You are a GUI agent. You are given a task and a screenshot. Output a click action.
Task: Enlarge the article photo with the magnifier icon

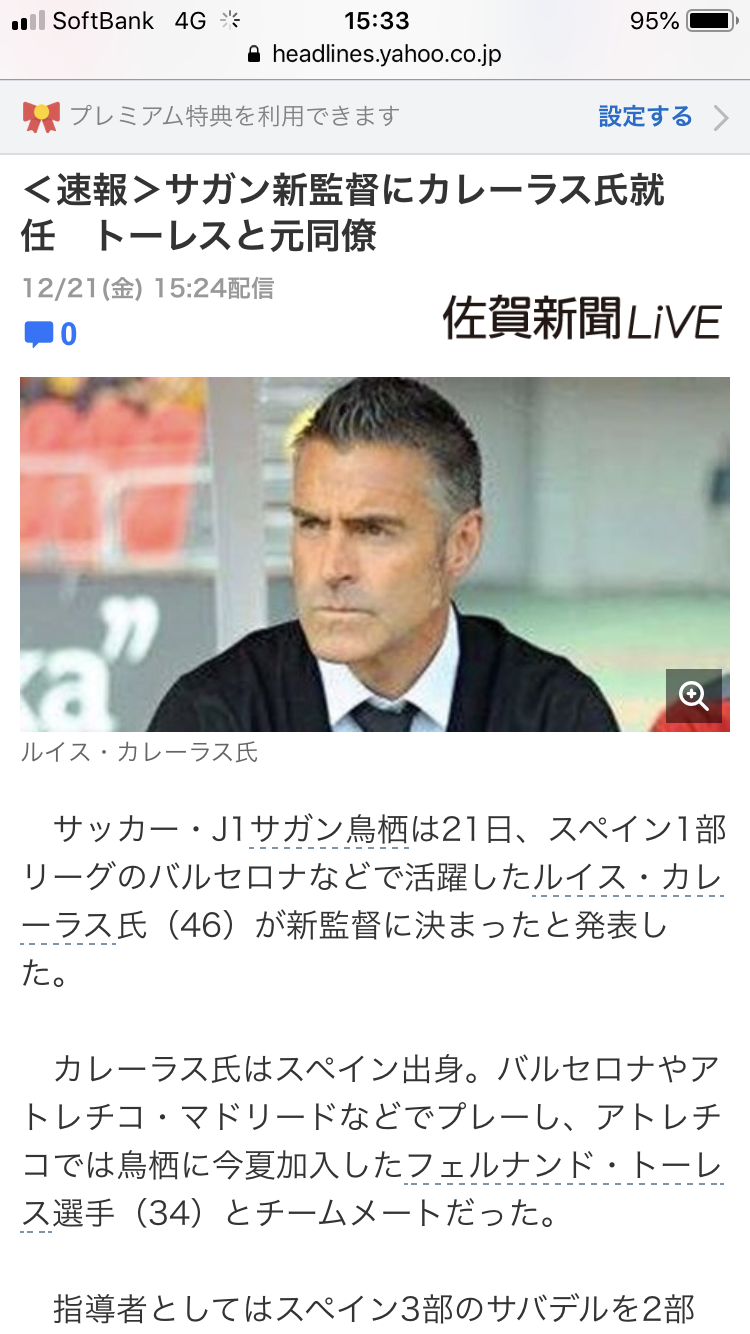(x=693, y=695)
